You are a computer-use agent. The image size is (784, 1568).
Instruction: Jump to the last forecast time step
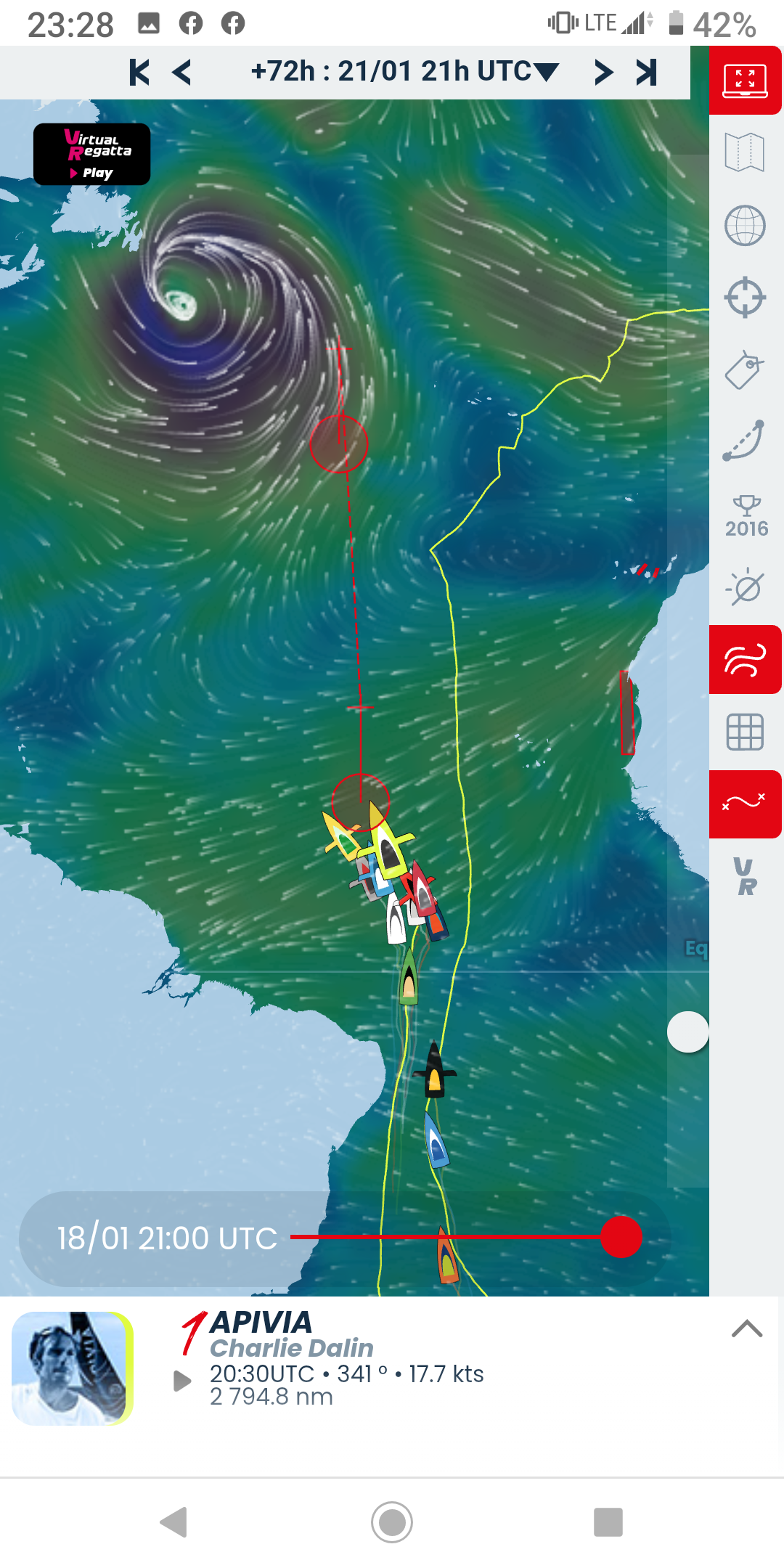tap(646, 73)
